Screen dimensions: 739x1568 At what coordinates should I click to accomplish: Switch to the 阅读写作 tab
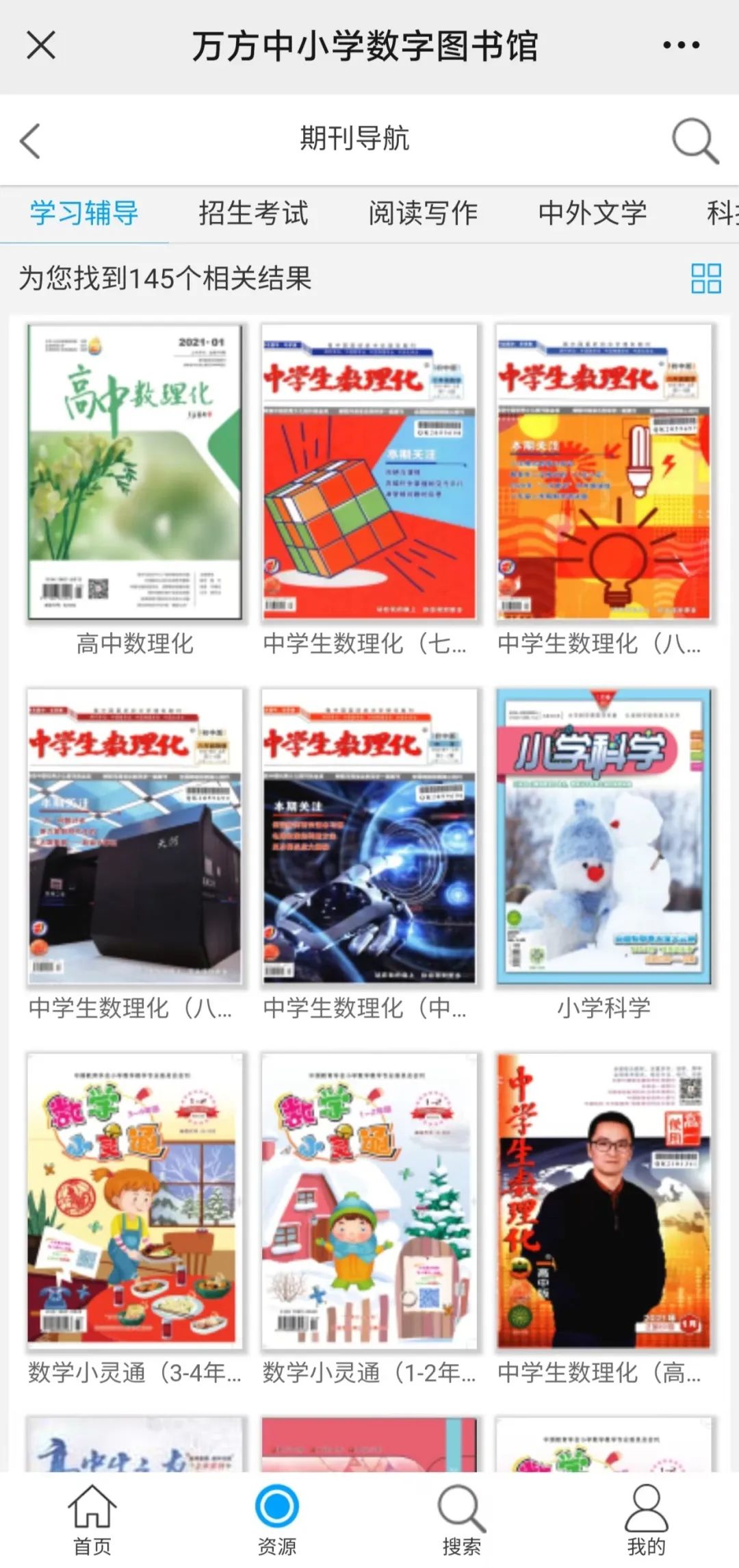pyautogui.click(x=423, y=213)
